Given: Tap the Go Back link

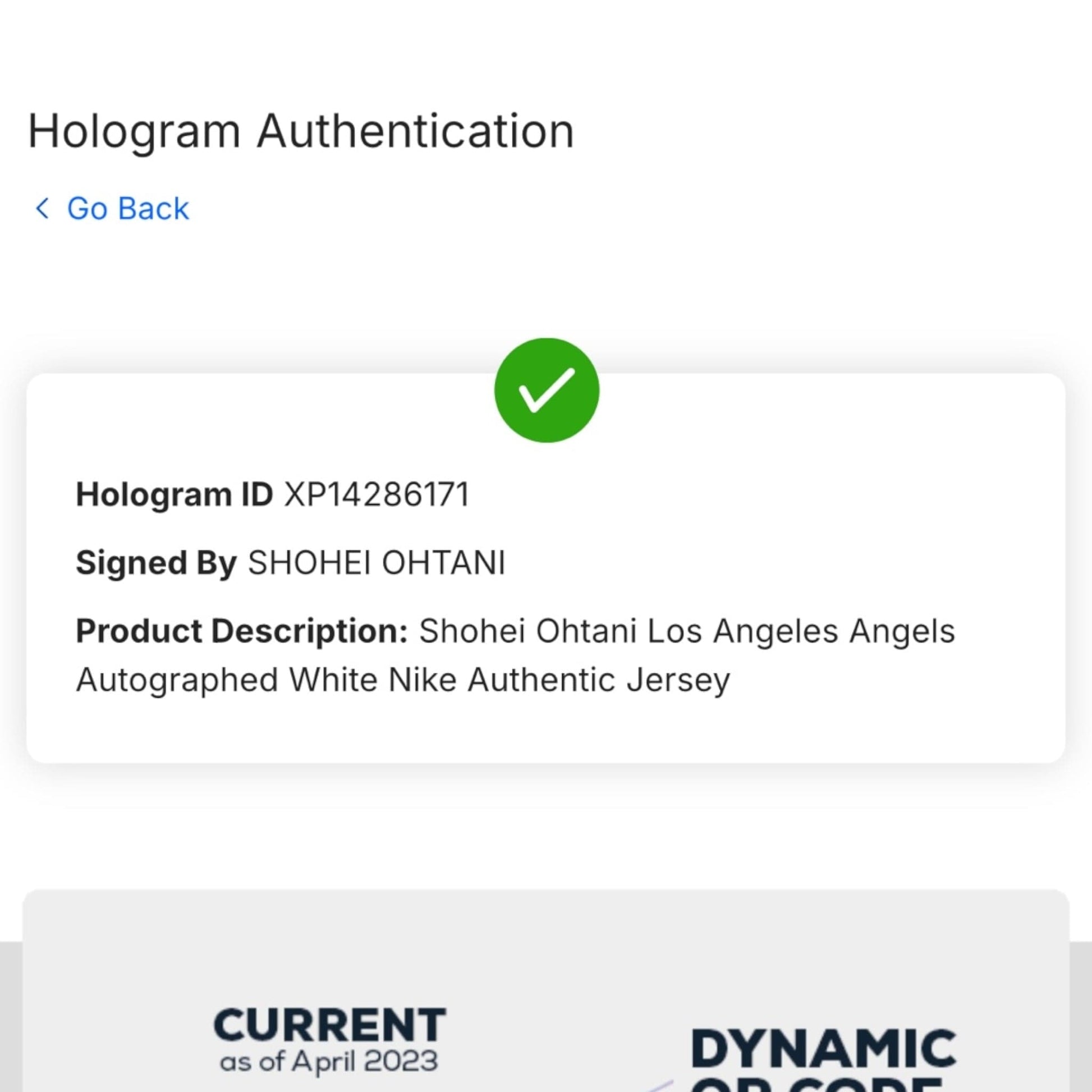Looking at the screenshot, I should click(x=112, y=209).
